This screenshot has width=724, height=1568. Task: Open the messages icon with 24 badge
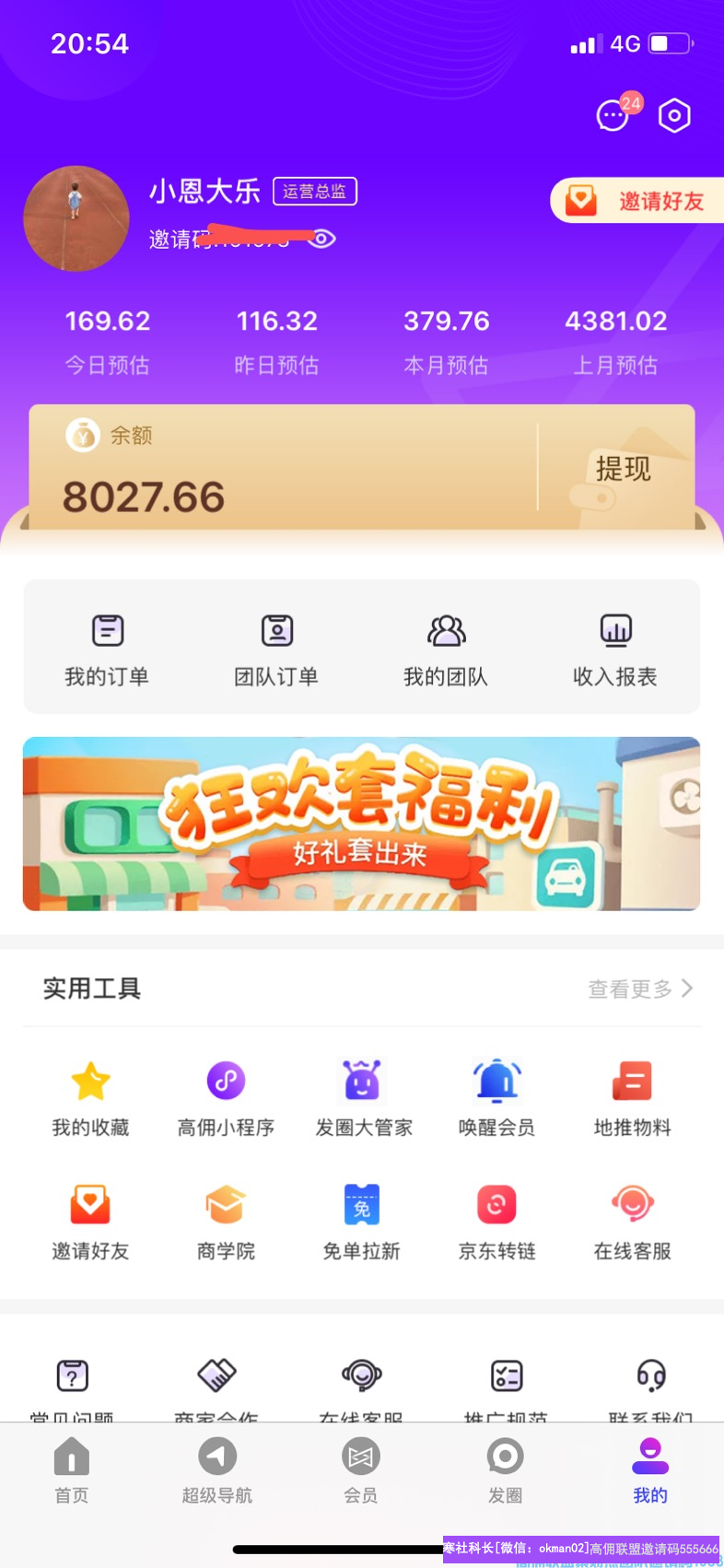pyautogui.click(x=613, y=116)
